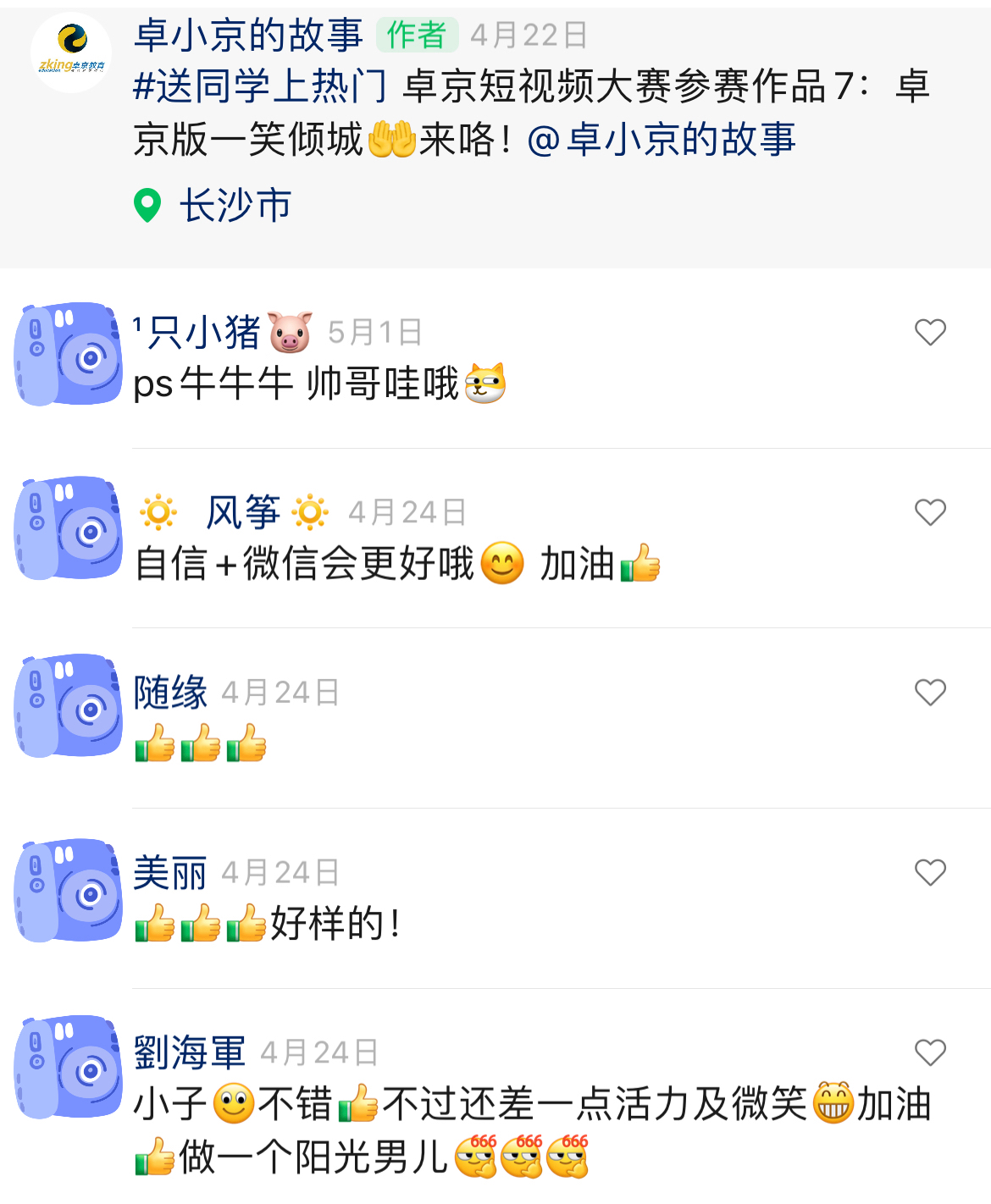Viewport: 991px width, 1204px height.
Task: Like 随缘's thumbs-up comment
Action: click(x=930, y=693)
